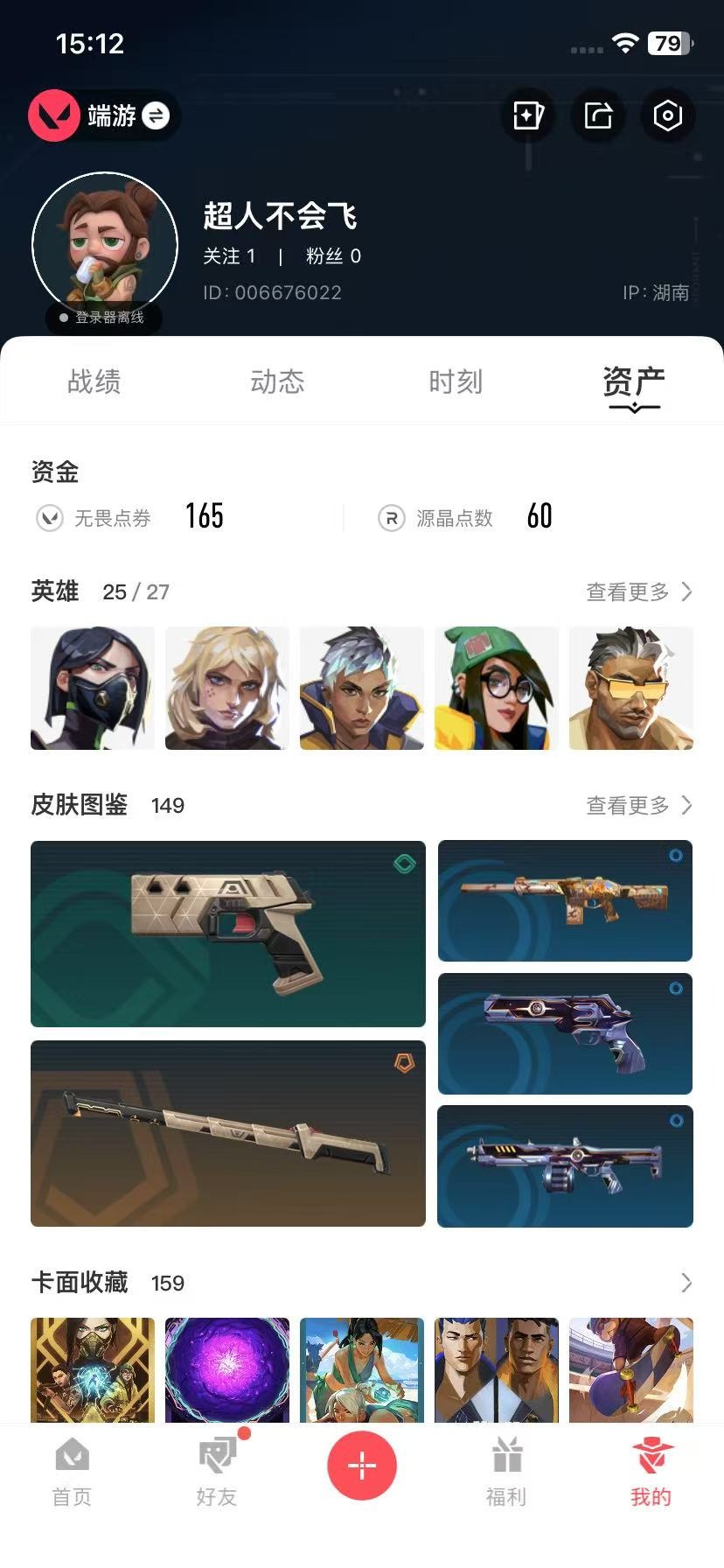The width and height of the screenshot is (724, 1568).
Task: Select the hero wearing green beanie and glasses
Action: (497, 688)
